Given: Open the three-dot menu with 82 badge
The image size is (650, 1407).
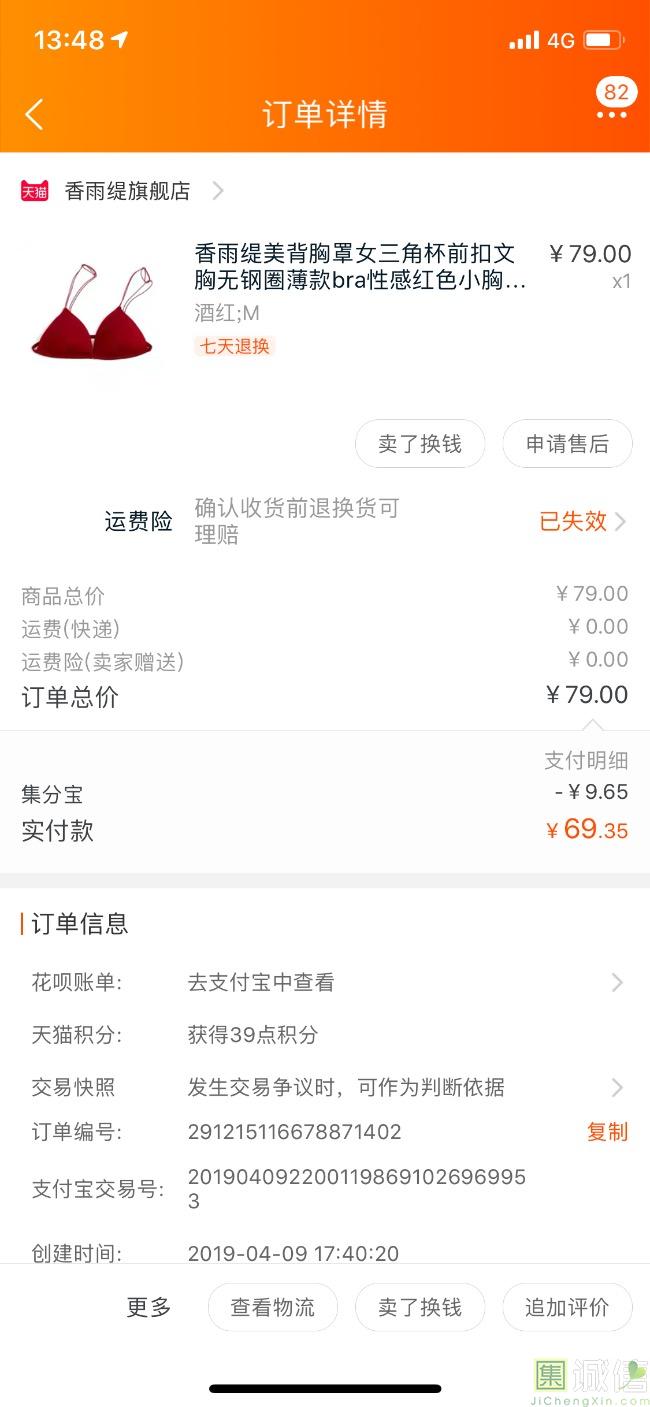Looking at the screenshot, I should click(611, 114).
